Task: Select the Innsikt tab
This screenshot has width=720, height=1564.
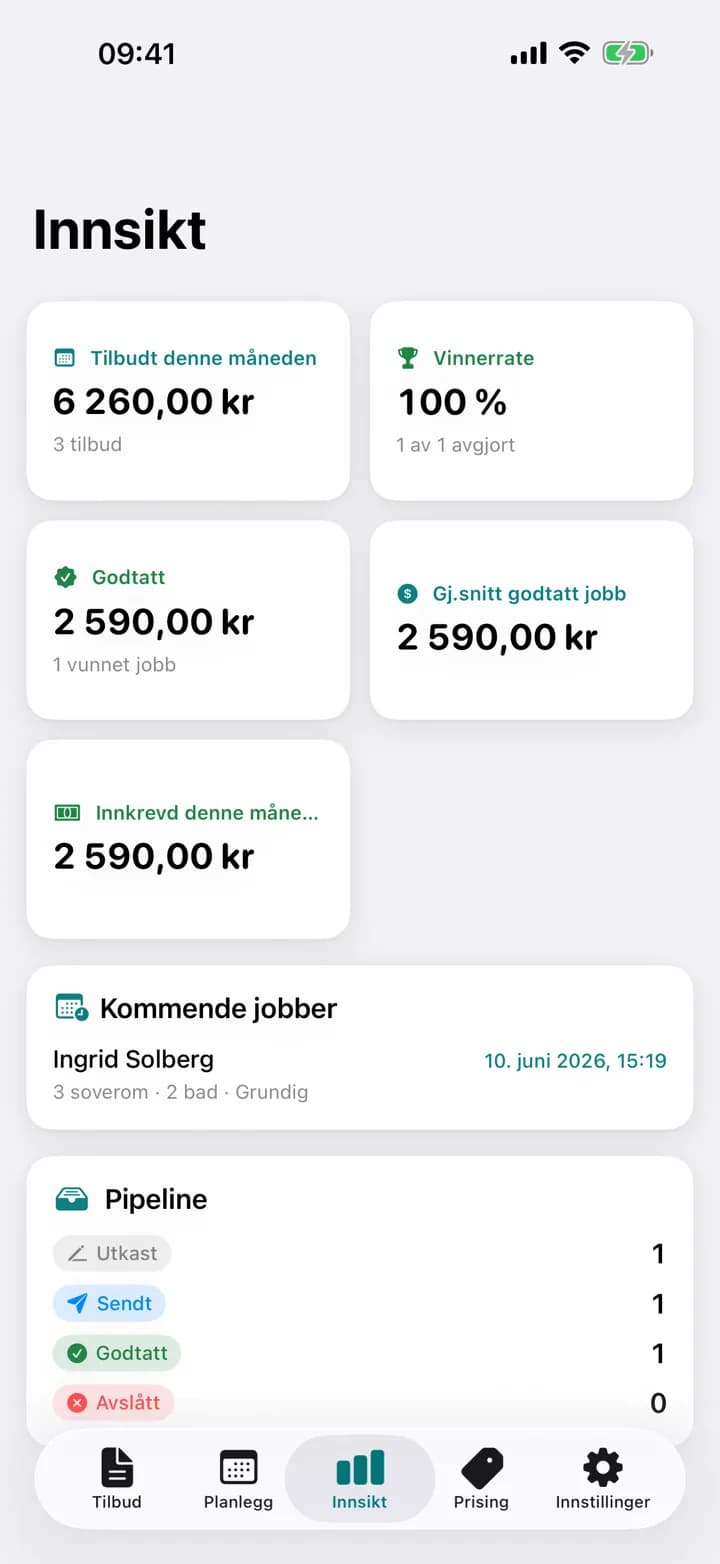Action: (360, 1478)
